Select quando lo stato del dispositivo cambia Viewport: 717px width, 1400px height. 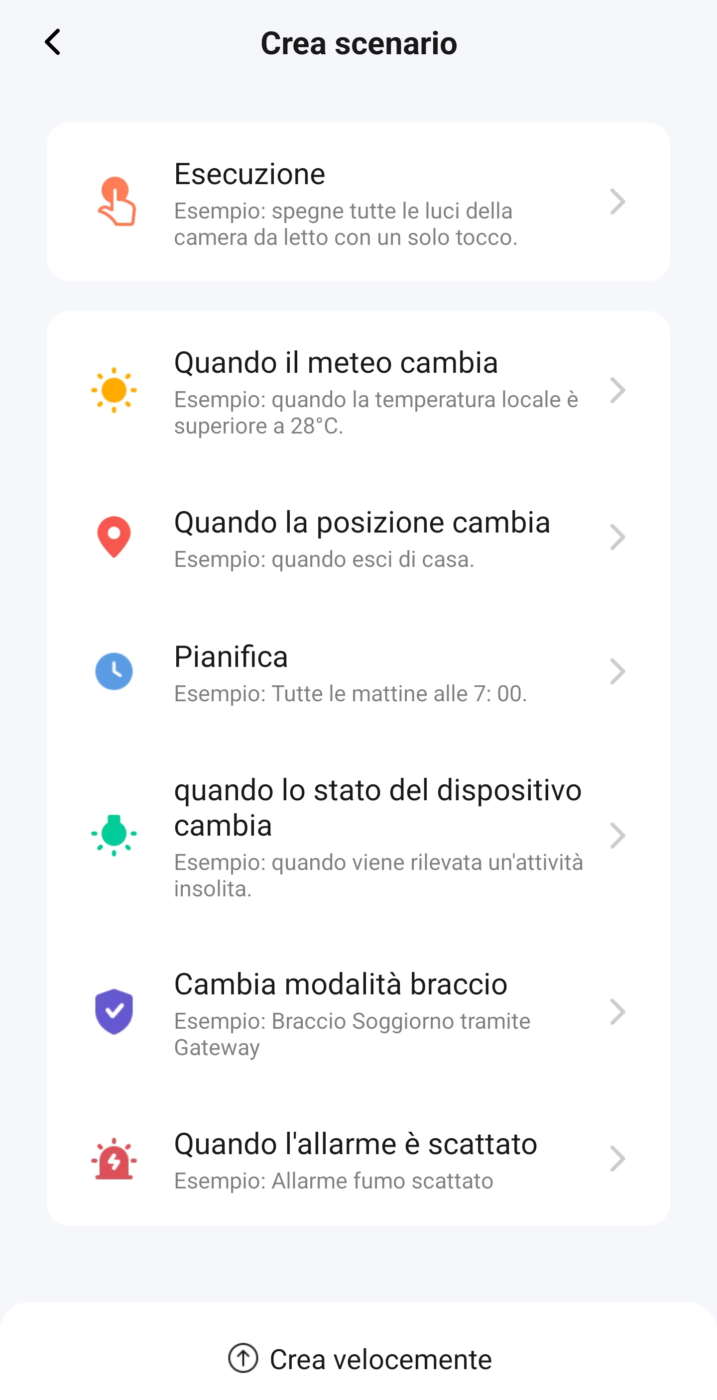(x=358, y=835)
